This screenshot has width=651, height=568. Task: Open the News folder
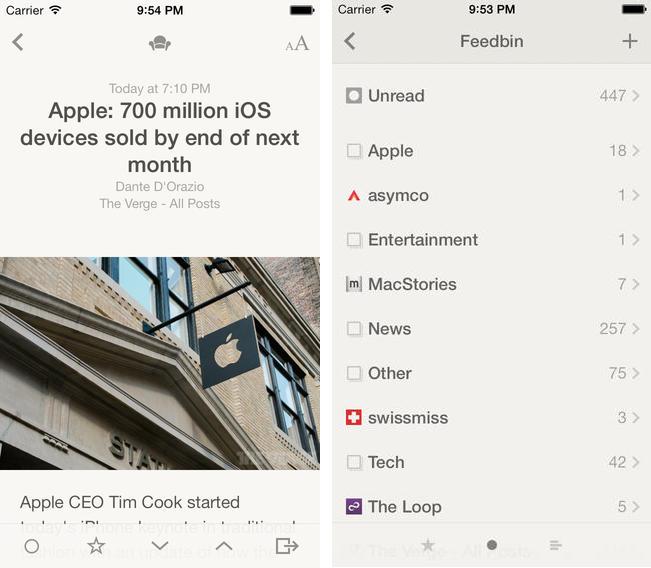491,329
